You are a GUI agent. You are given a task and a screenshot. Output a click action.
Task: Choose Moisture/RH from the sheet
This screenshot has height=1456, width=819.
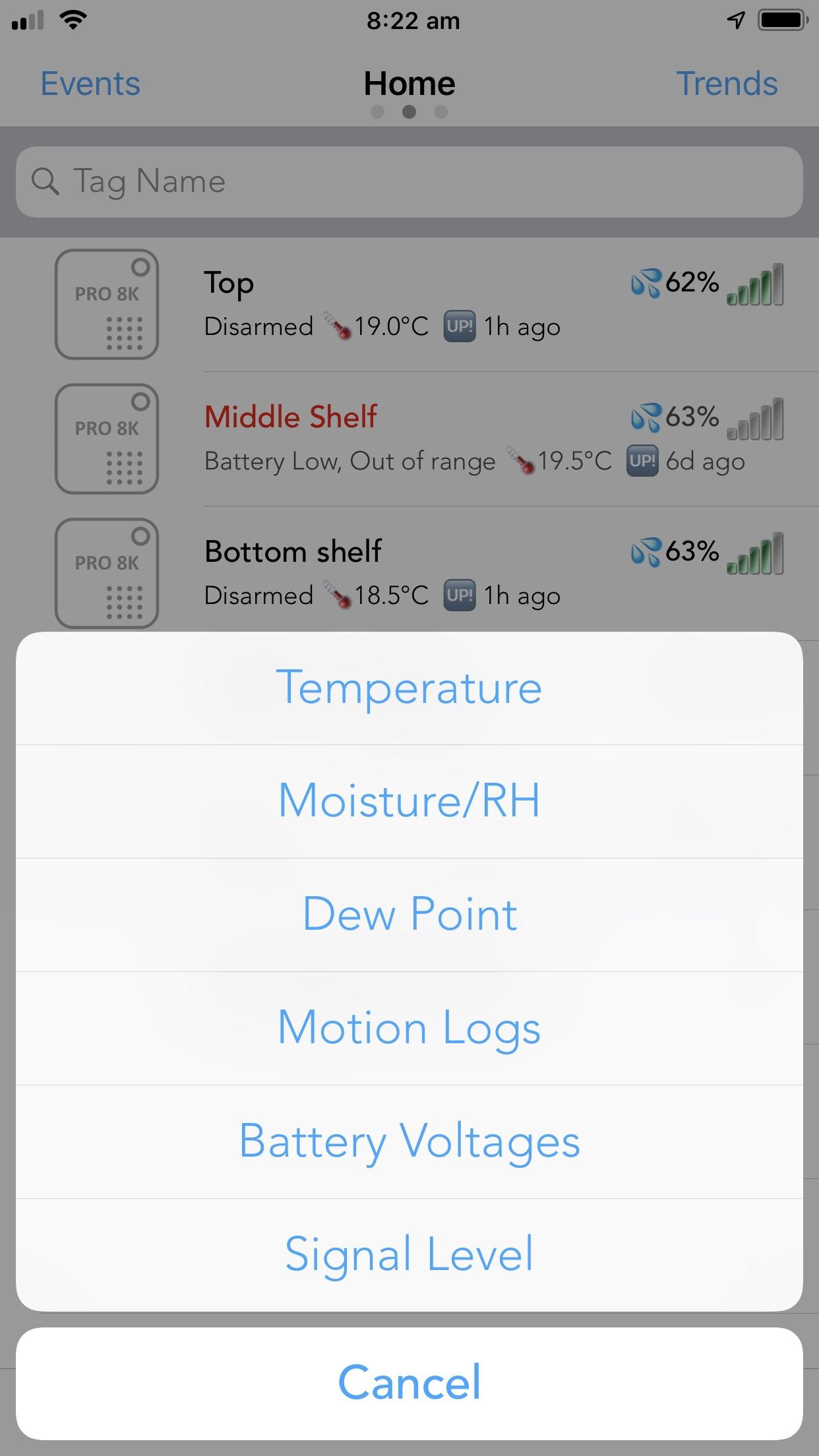tap(409, 802)
